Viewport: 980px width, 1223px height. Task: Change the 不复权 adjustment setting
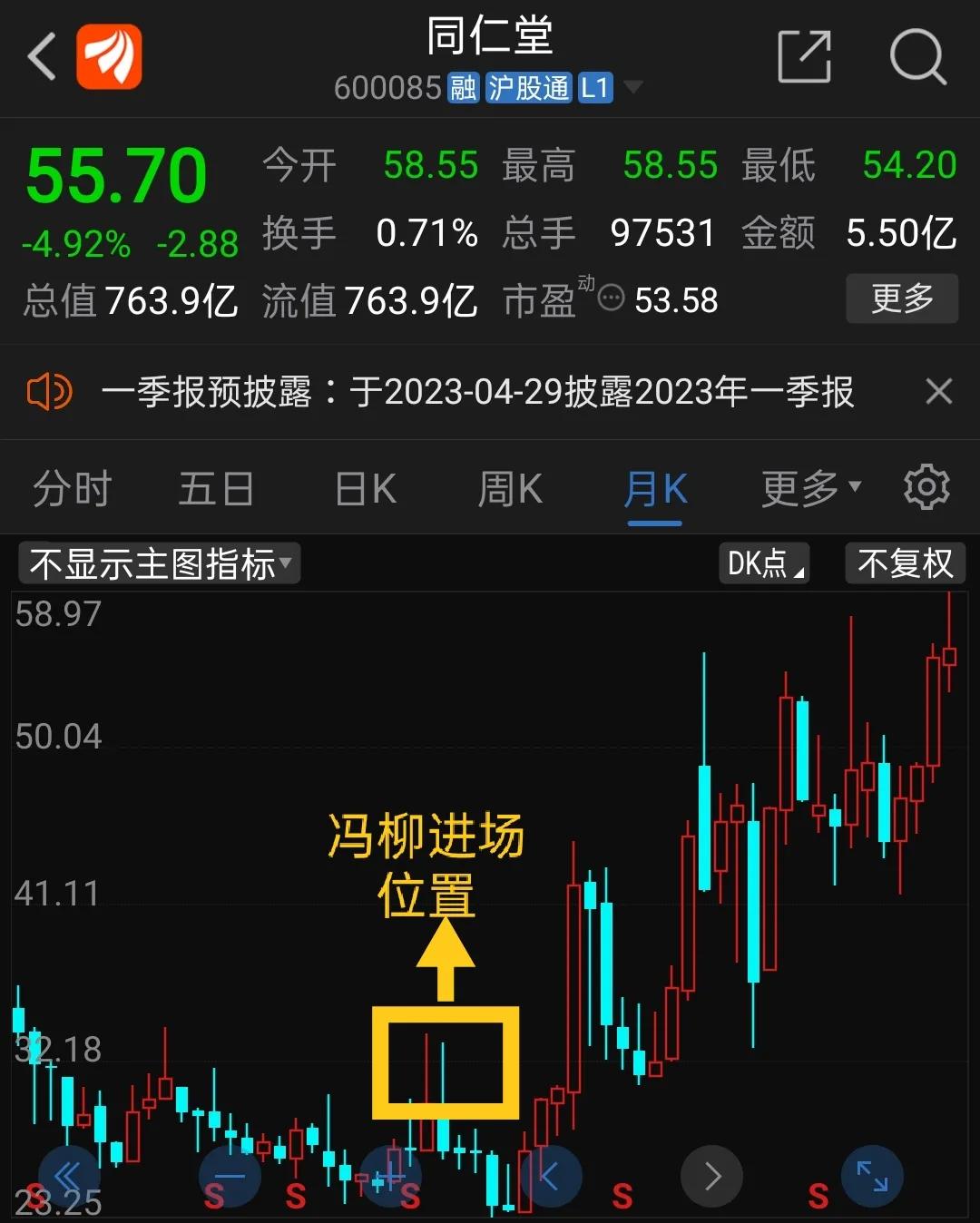click(x=905, y=563)
